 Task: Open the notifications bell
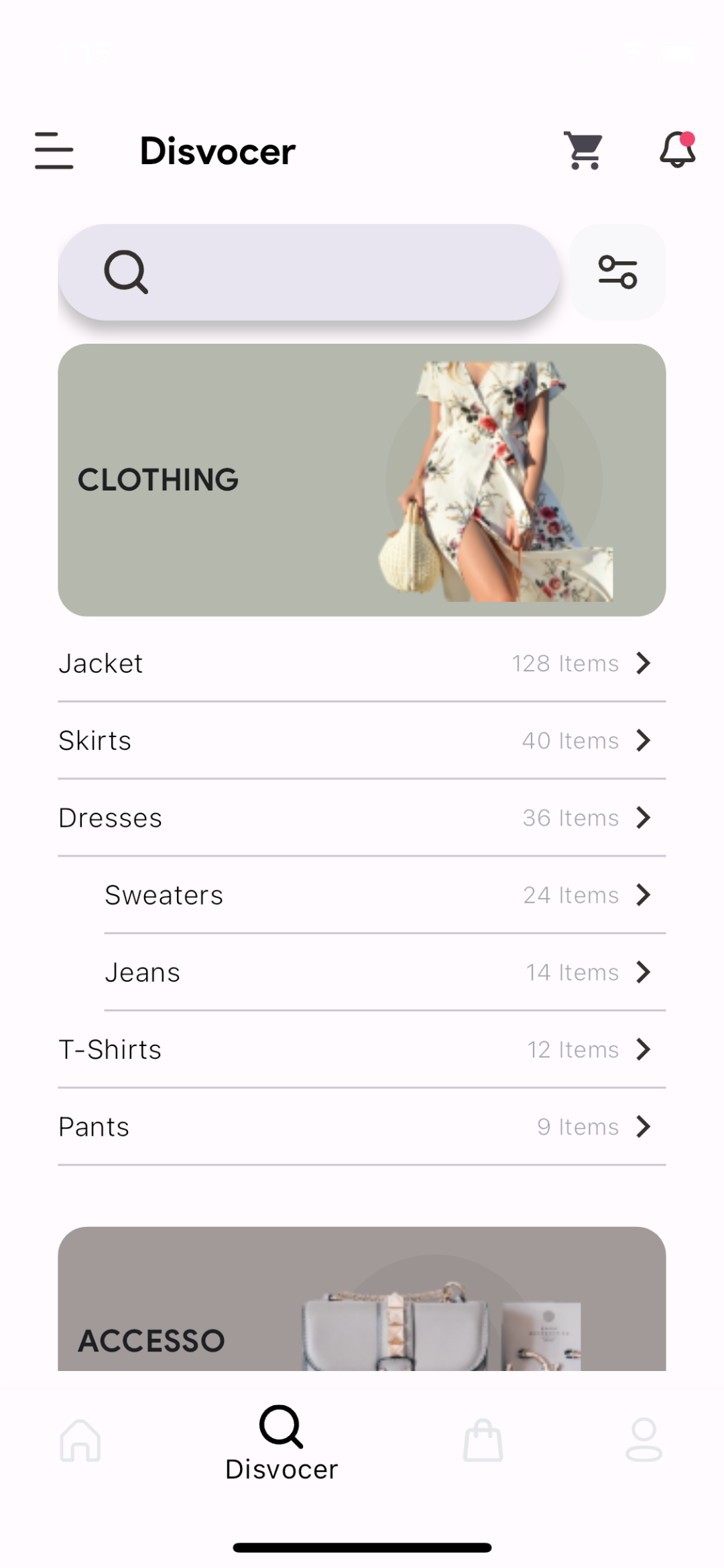pyautogui.click(x=677, y=149)
